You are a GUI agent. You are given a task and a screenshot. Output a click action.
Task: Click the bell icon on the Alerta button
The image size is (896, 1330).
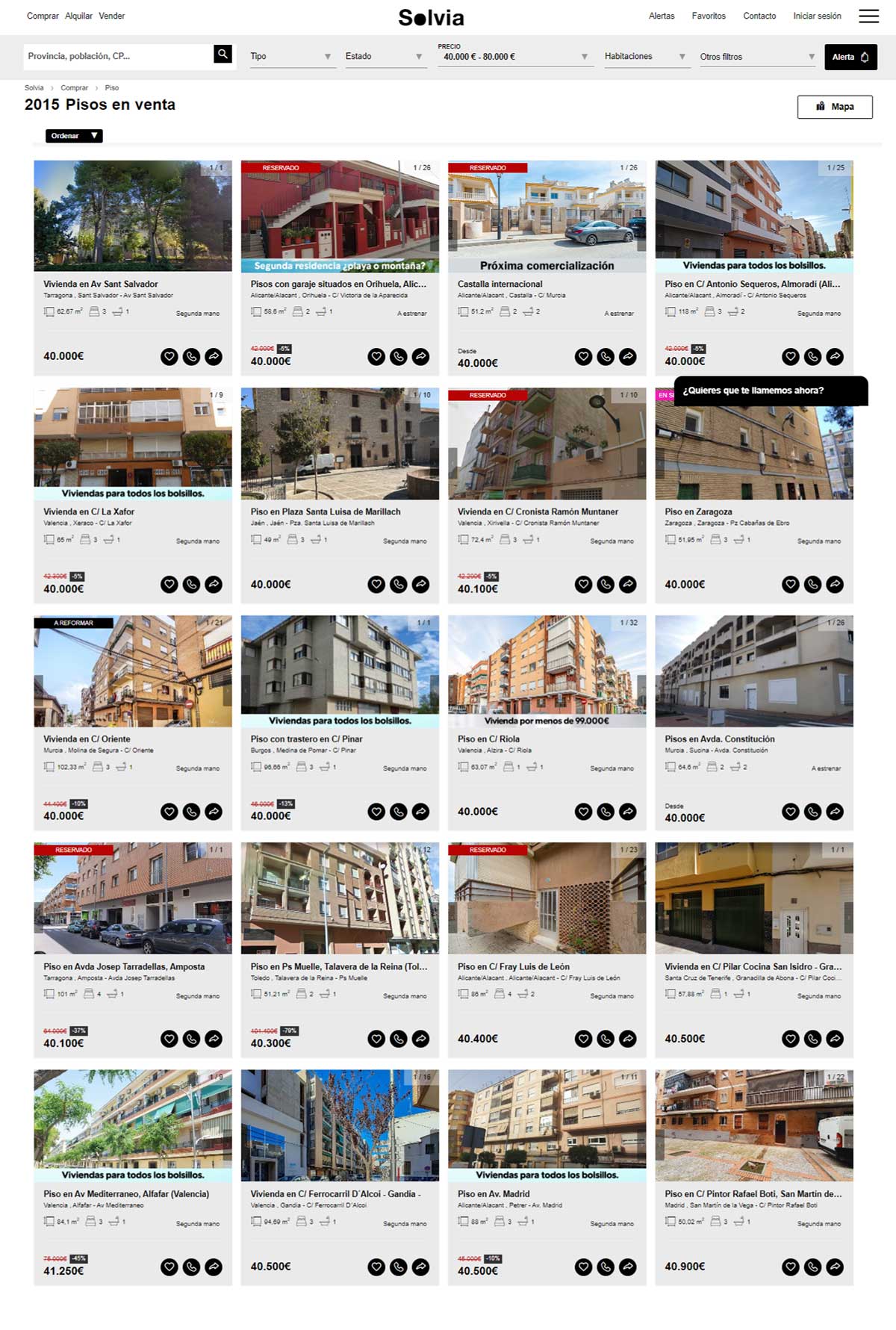tap(864, 56)
